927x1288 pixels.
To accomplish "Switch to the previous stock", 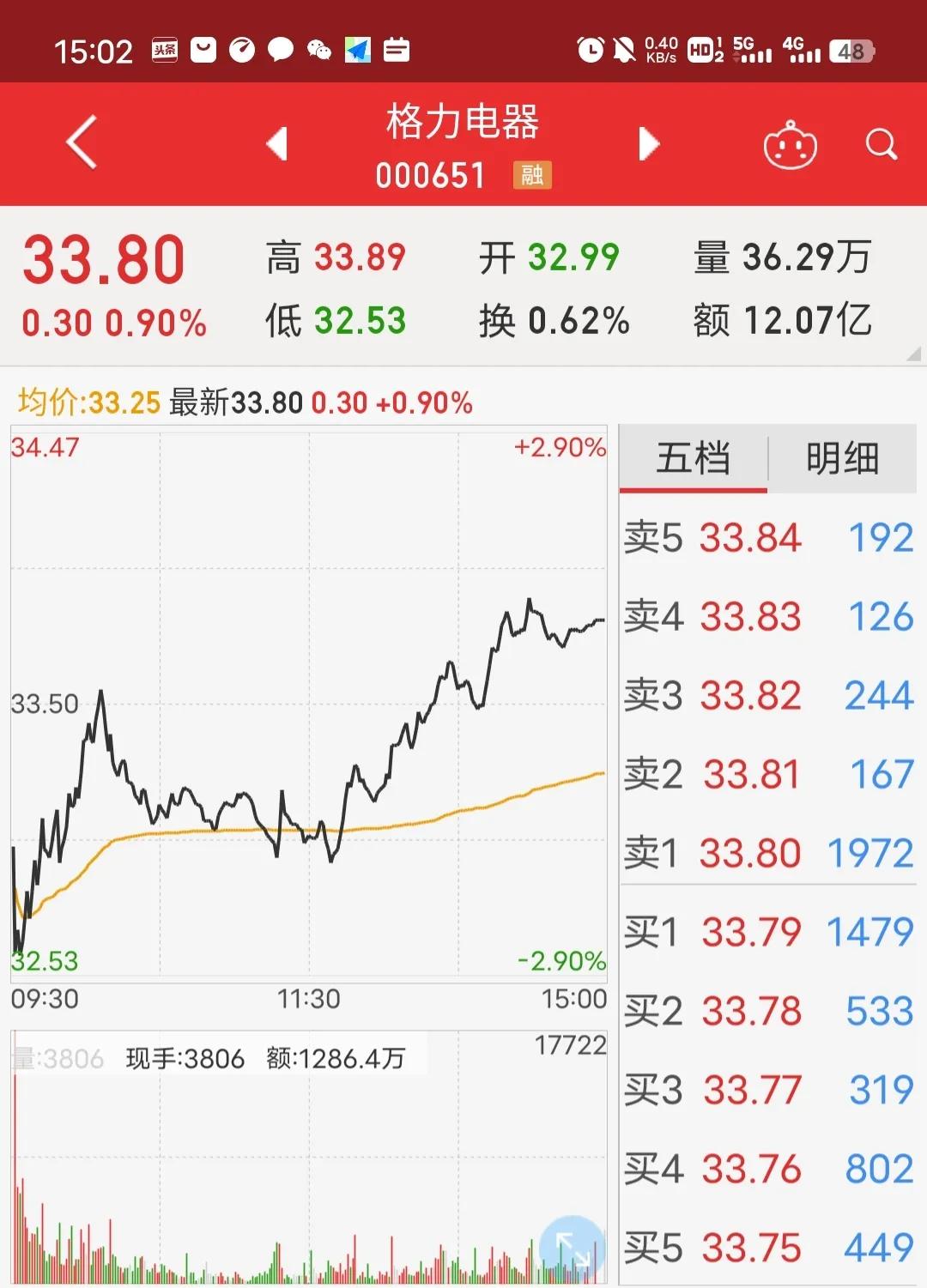I will coord(276,143).
